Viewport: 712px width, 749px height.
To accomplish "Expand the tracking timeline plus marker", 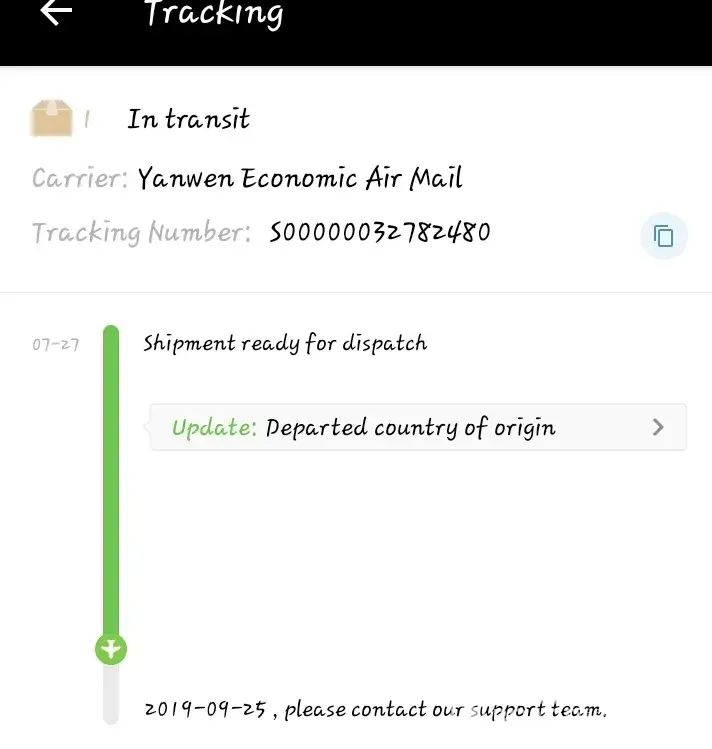I will click(x=111, y=649).
